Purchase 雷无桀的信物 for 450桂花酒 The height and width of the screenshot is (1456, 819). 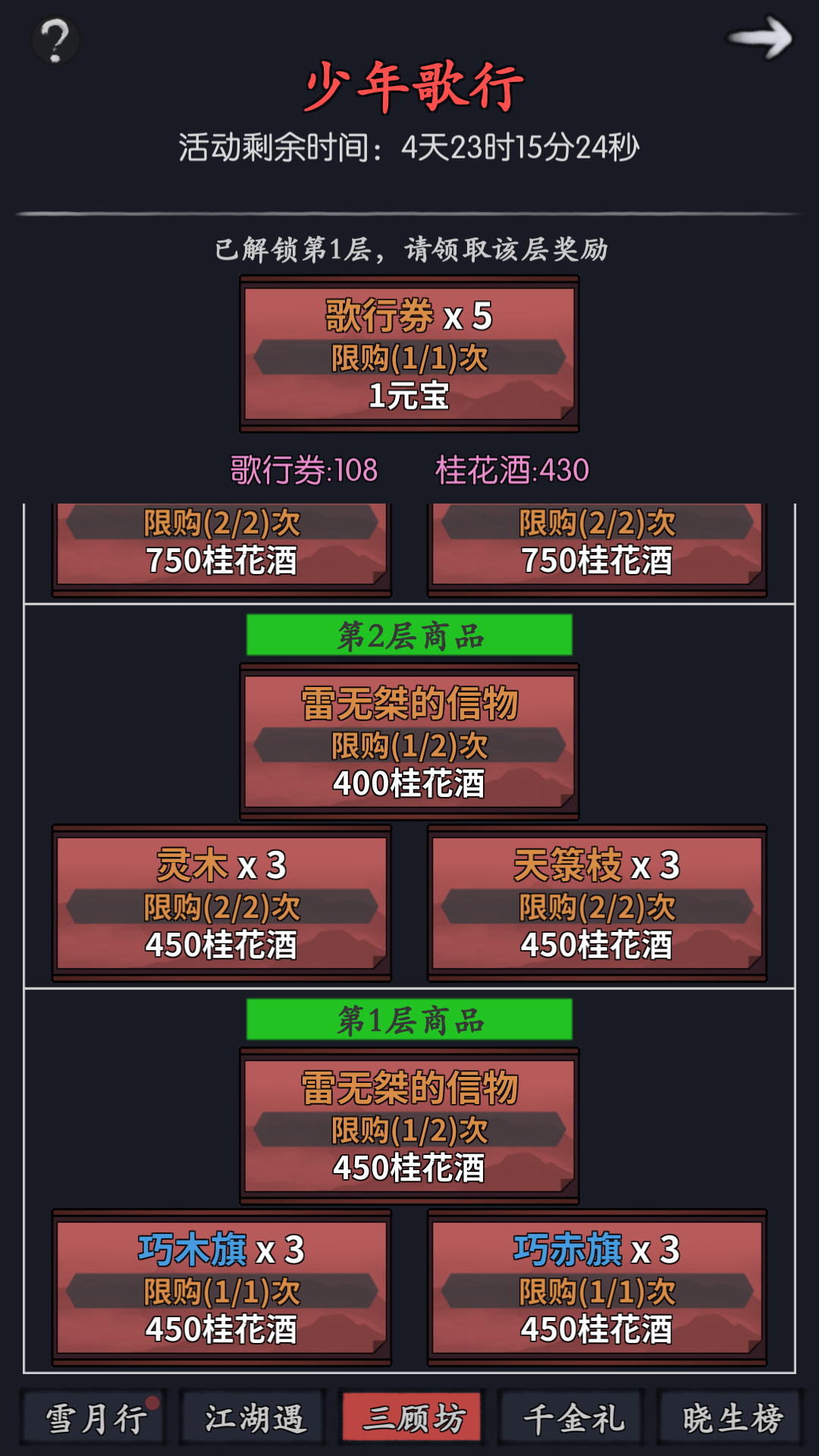click(409, 1126)
